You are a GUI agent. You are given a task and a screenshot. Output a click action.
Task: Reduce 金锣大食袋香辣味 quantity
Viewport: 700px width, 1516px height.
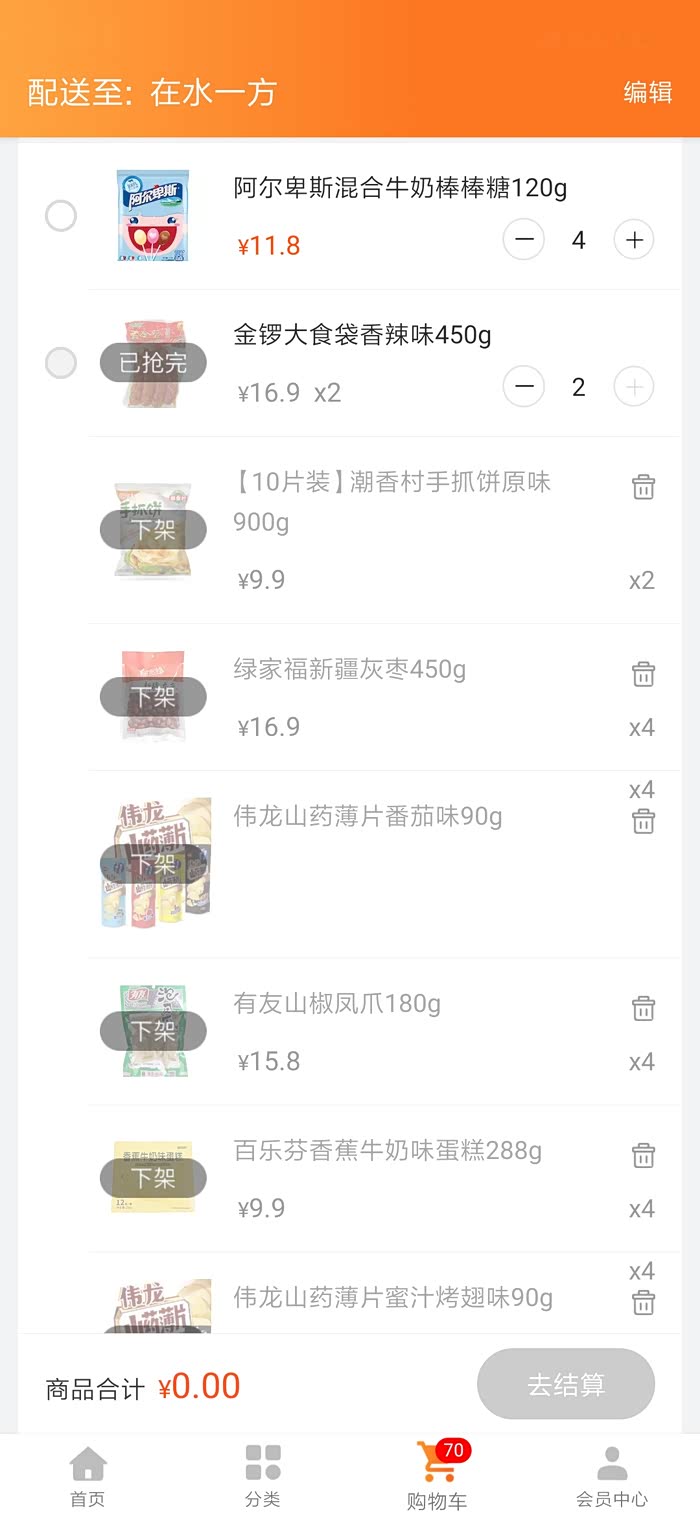coord(523,387)
